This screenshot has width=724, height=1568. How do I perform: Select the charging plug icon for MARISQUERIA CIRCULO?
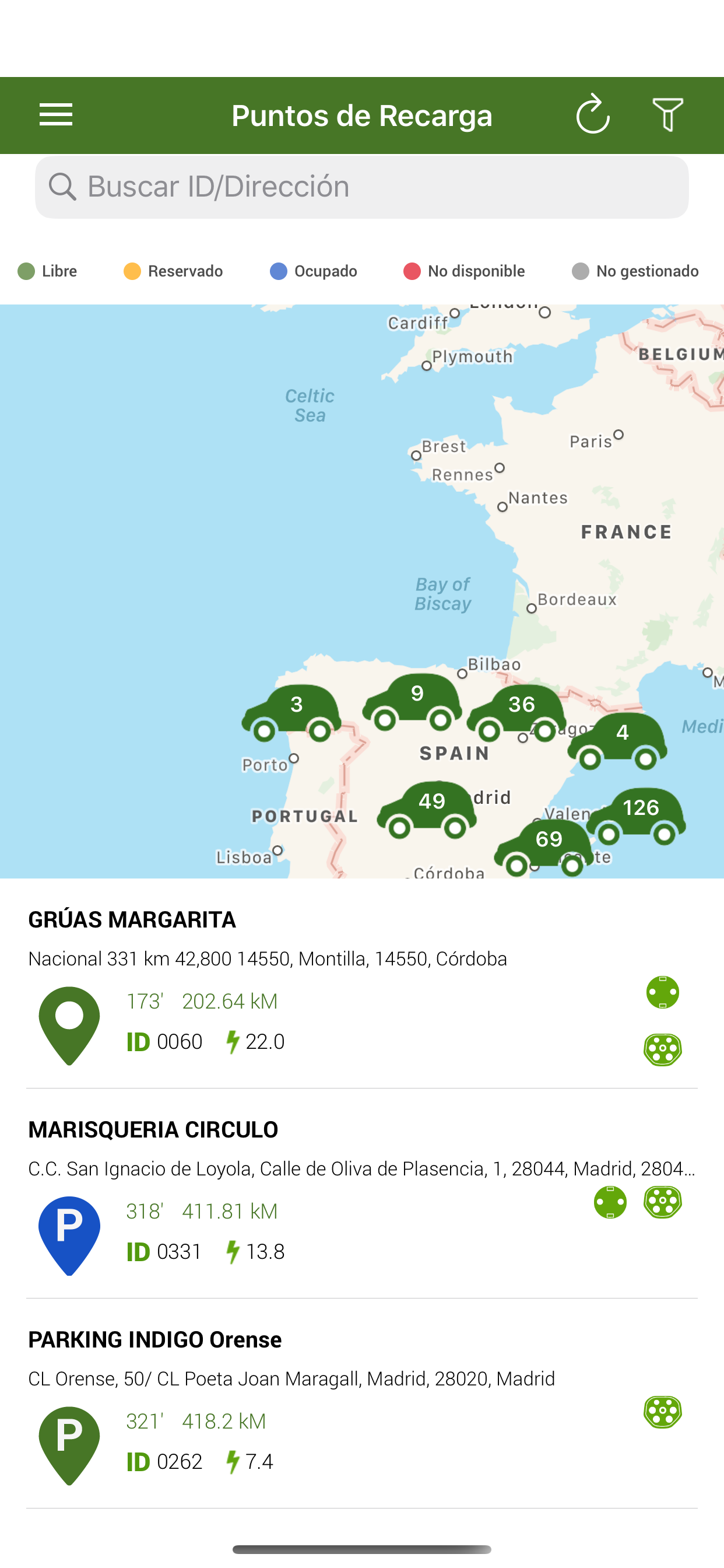click(x=662, y=1202)
